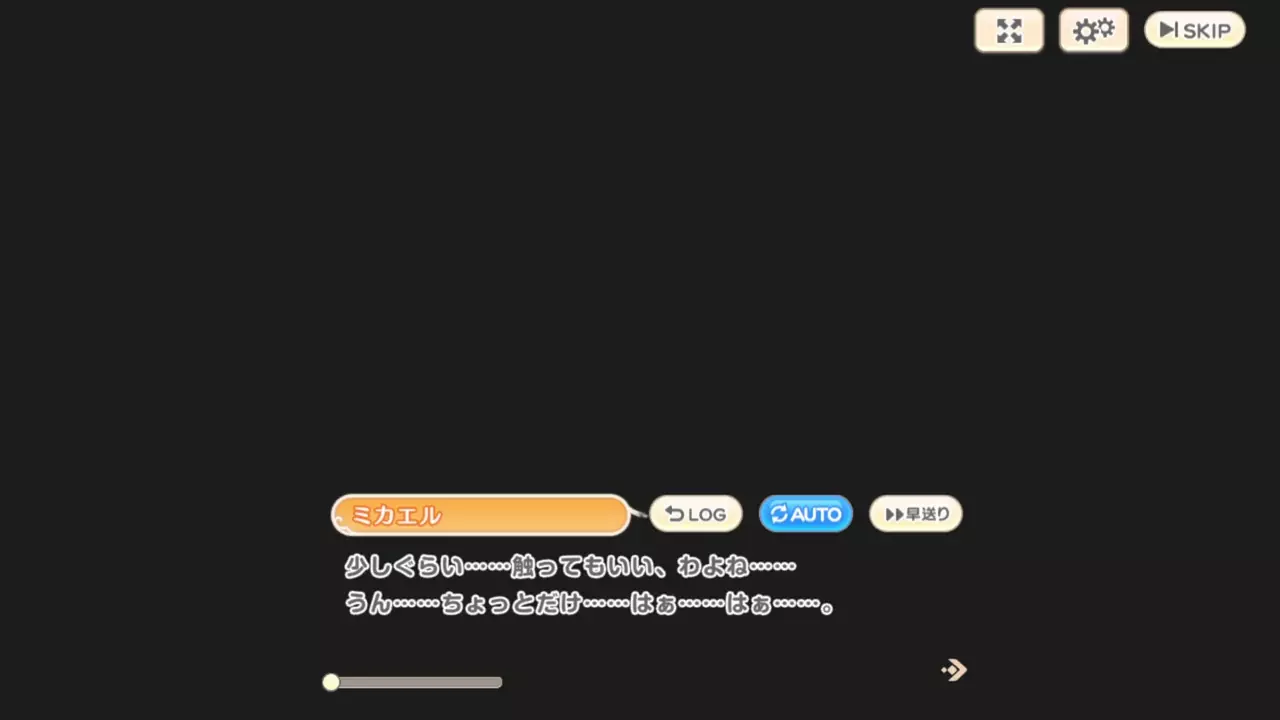This screenshot has width=1280, height=720.
Task: Open the settings gear
Action: tap(1093, 31)
